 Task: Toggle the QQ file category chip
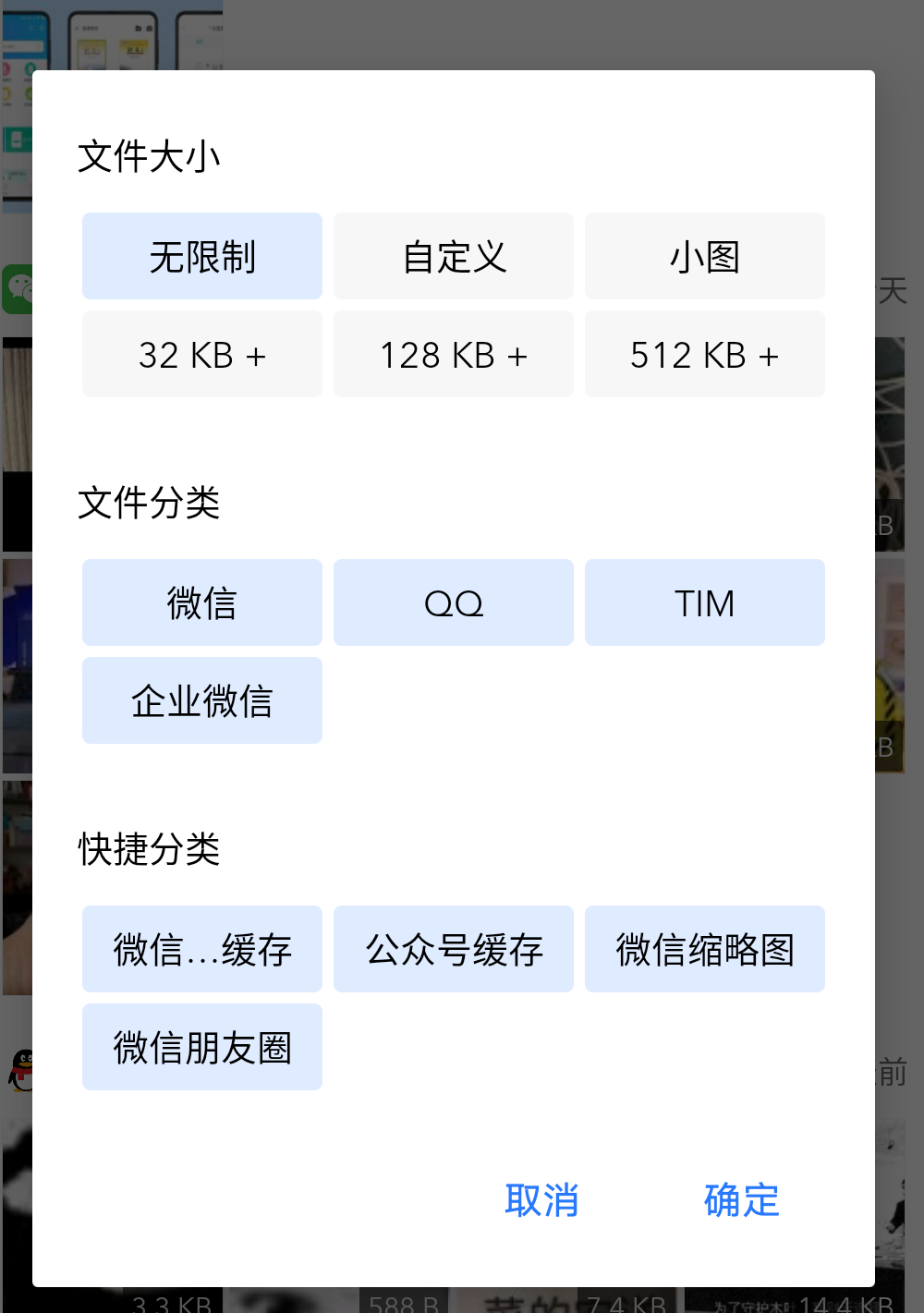454,602
